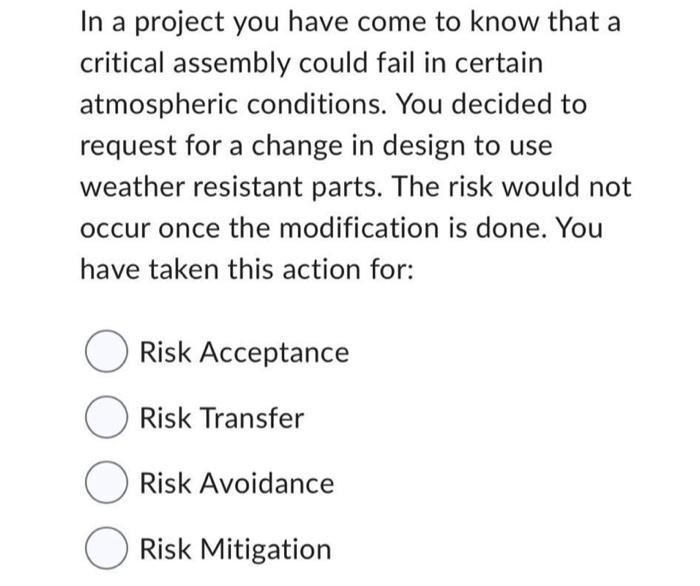700x586 pixels.
Task: Select the Risk Acceptance option
Action: [104, 354]
